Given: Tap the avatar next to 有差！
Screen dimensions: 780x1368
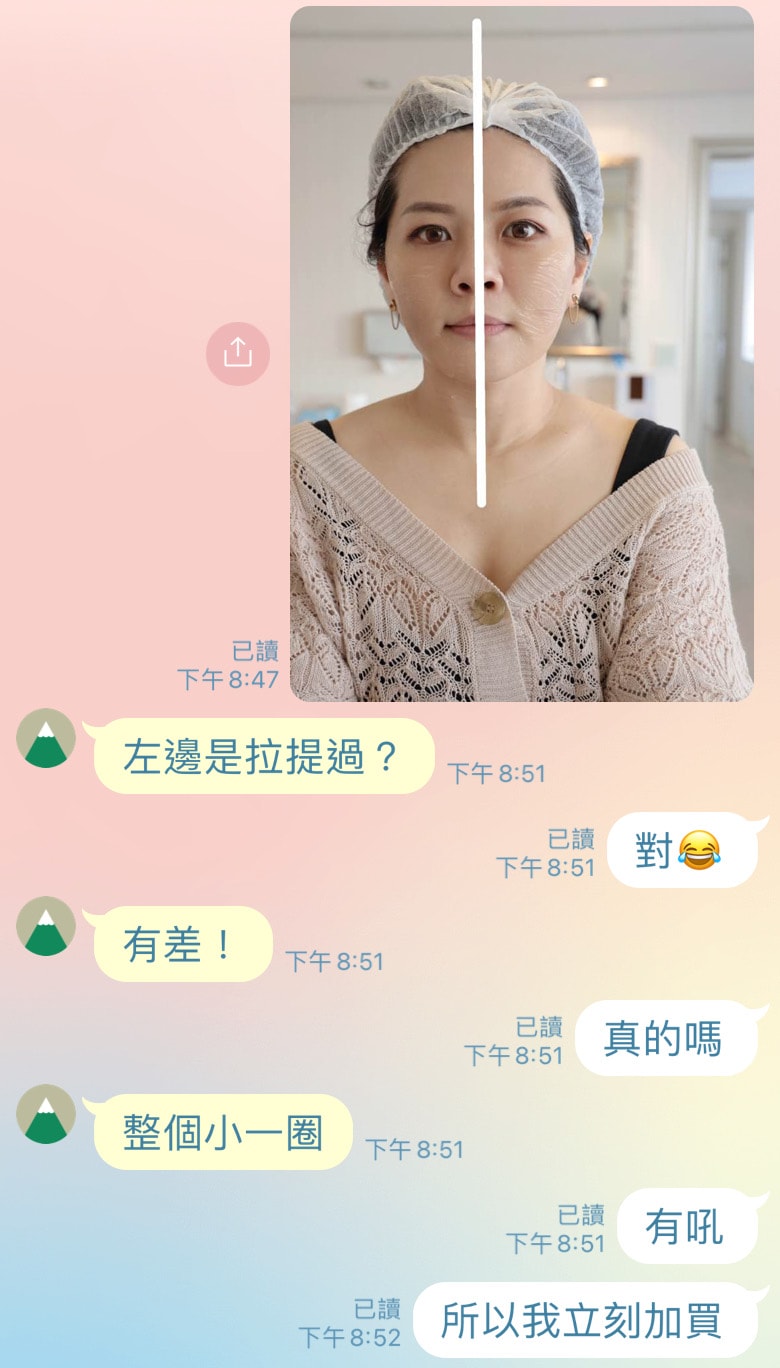Looking at the screenshot, I should [46, 926].
